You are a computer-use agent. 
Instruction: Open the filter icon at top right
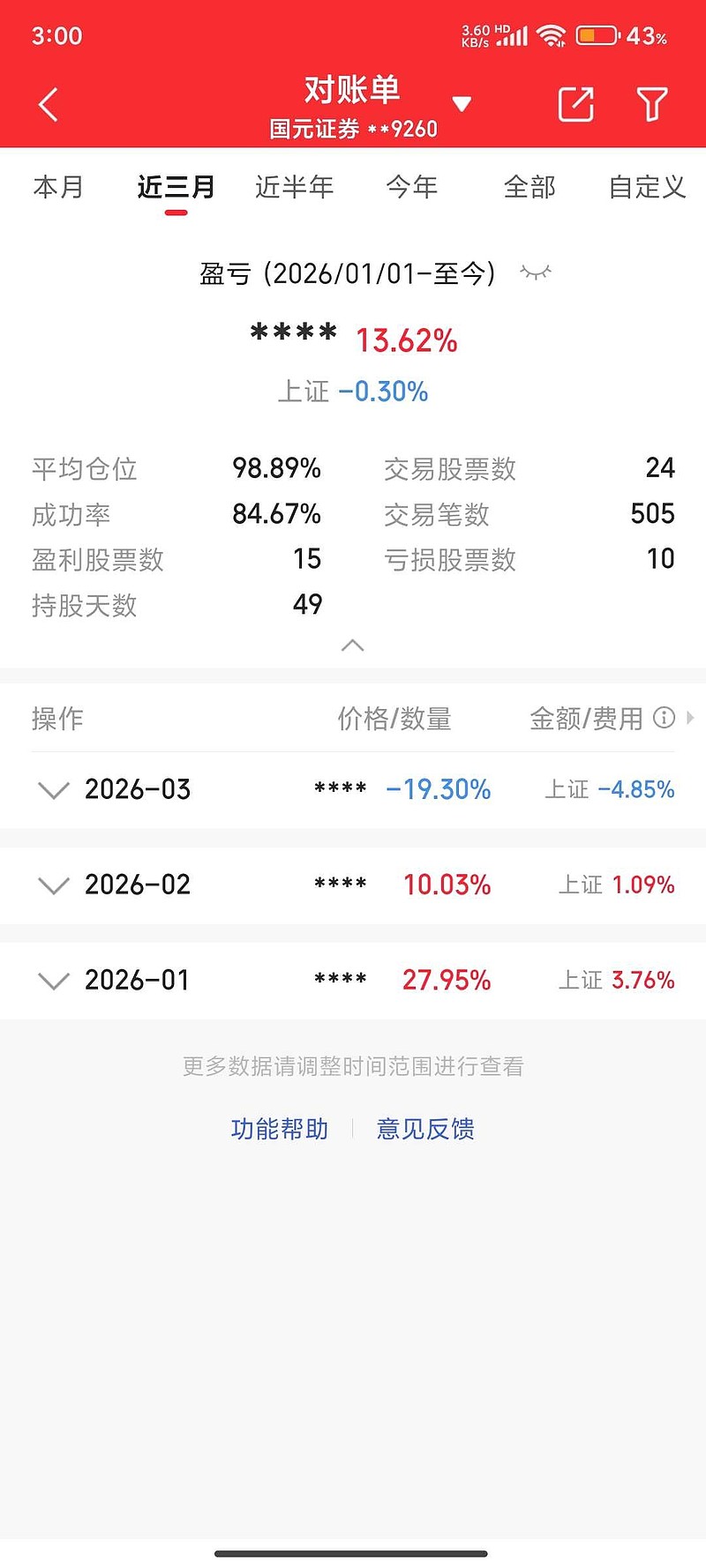(x=651, y=103)
